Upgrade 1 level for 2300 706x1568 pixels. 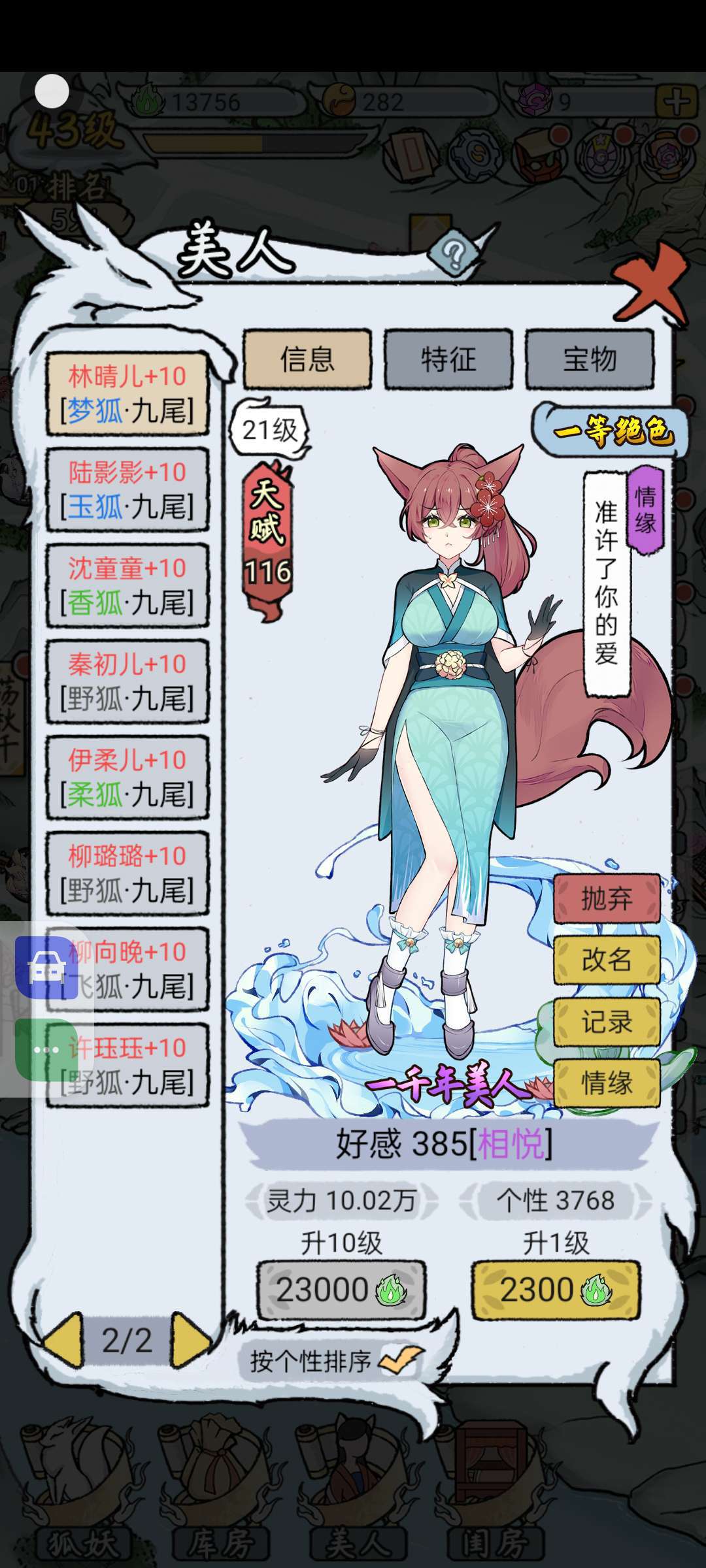pyautogui.click(x=556, y=1290)
